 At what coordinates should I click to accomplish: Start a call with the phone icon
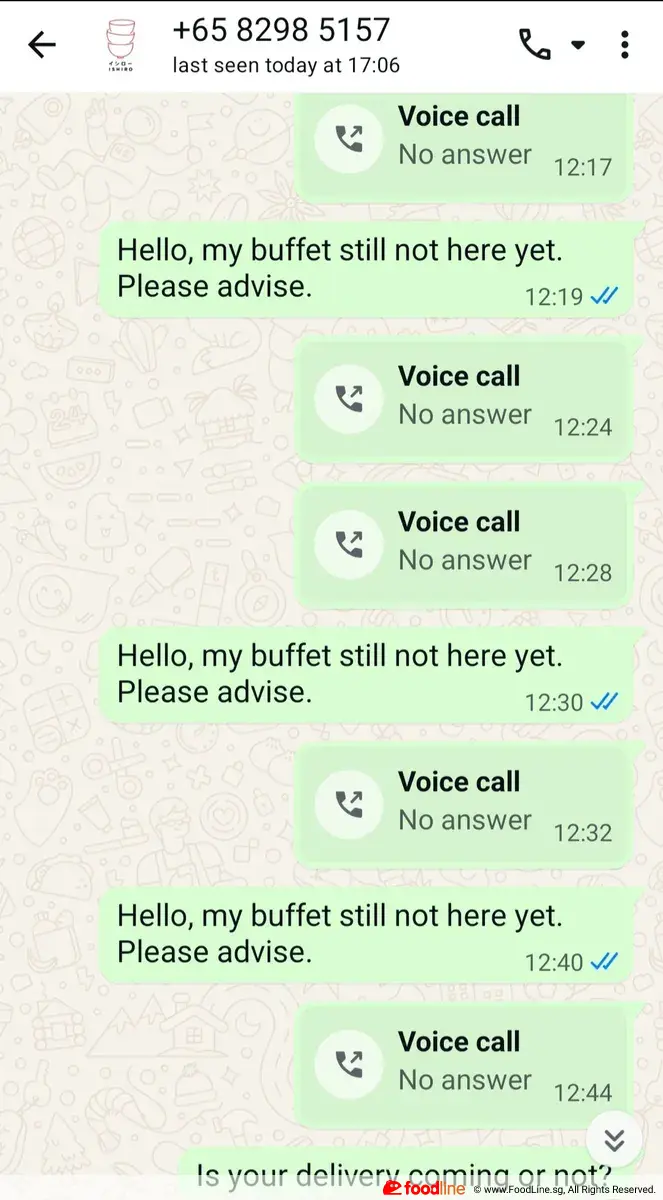pos(535,44)
